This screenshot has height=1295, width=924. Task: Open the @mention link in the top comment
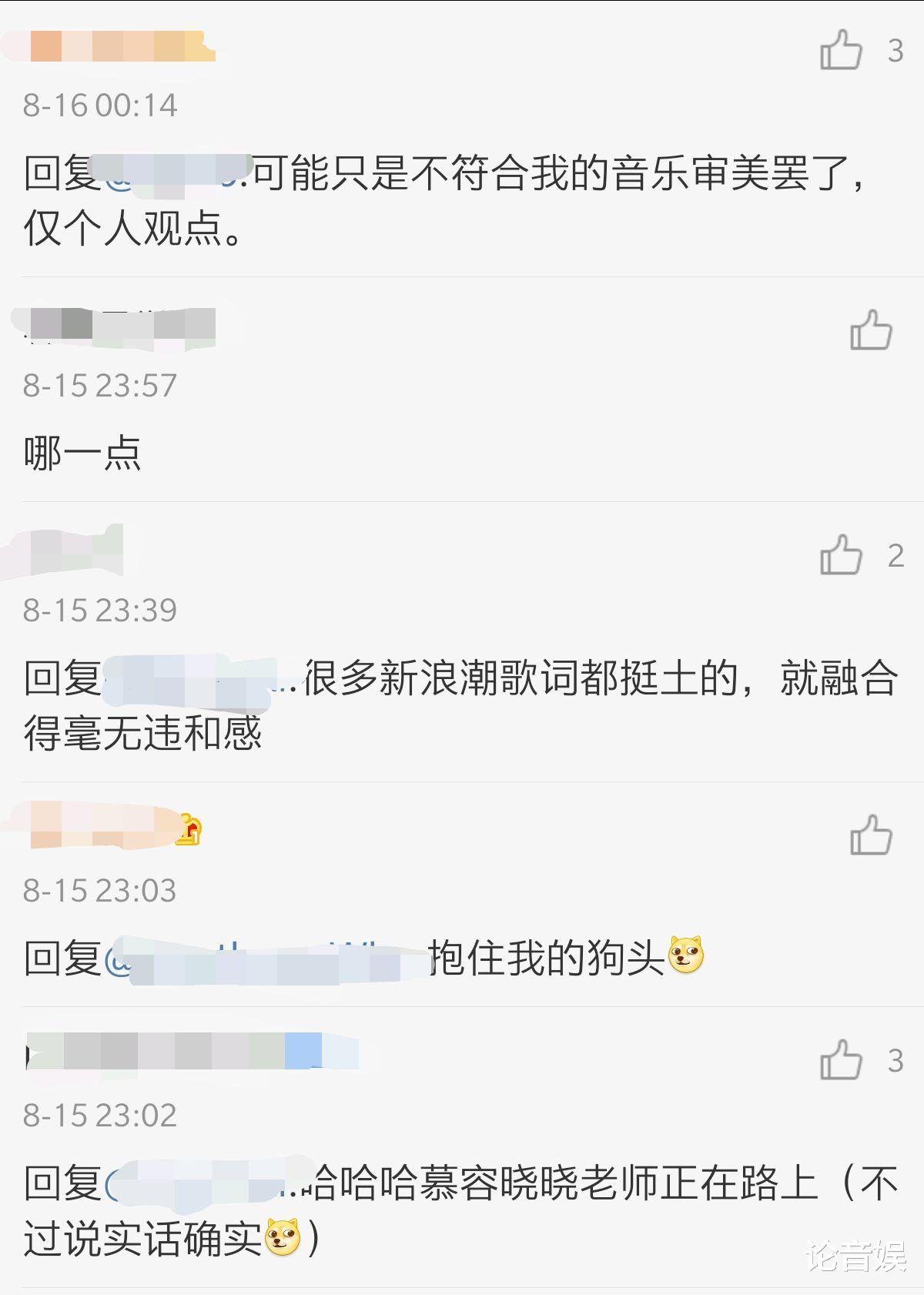pyautogui.click(x=173, y=175)
